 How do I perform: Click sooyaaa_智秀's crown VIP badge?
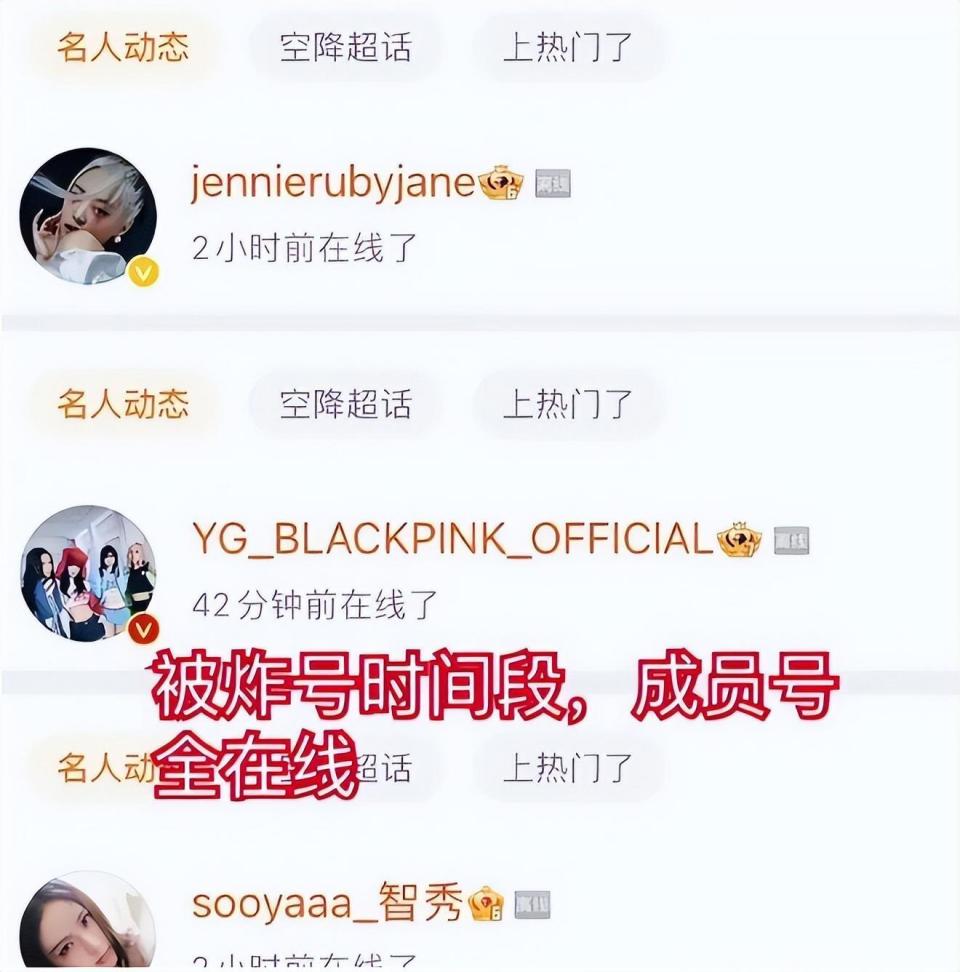(x=488, y=899)
